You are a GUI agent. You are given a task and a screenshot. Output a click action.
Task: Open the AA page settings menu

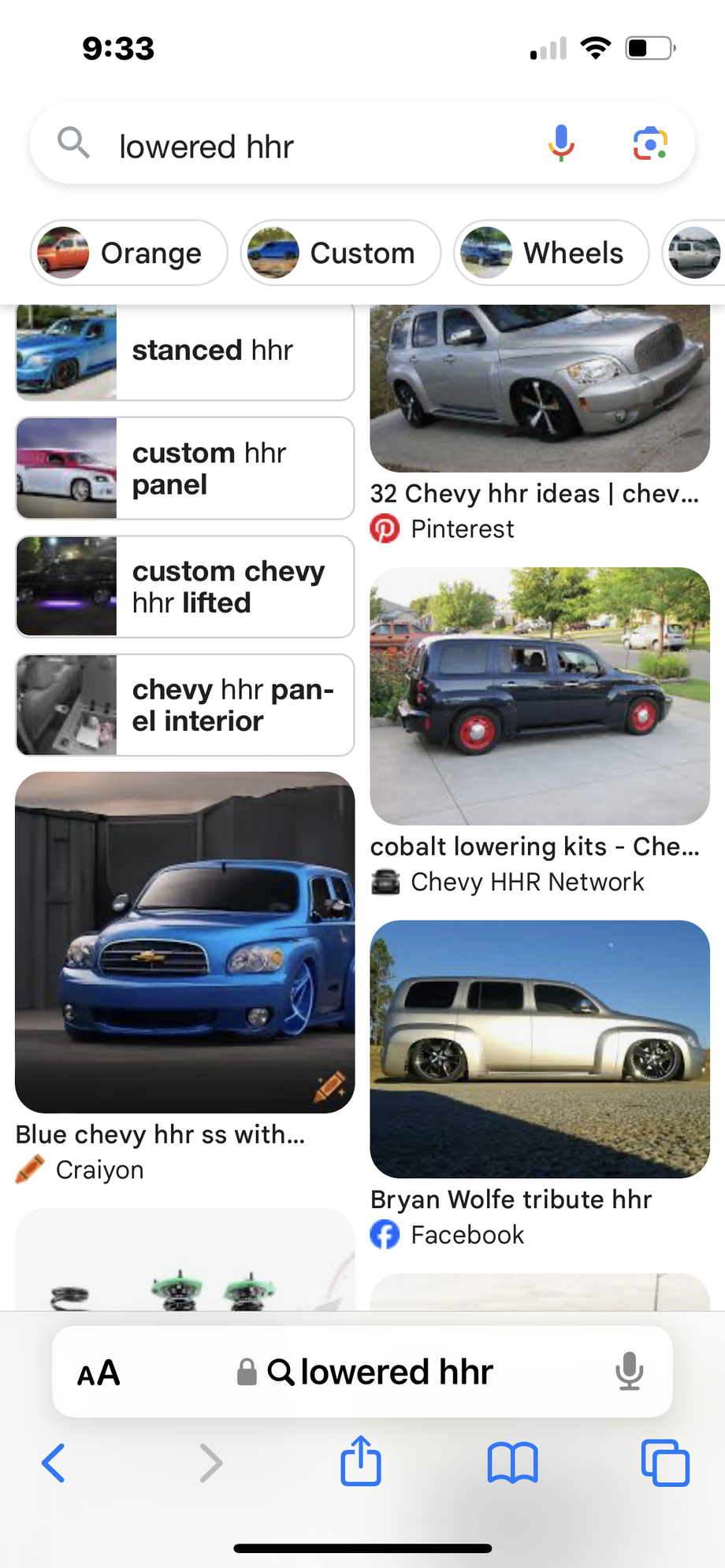99,1373
